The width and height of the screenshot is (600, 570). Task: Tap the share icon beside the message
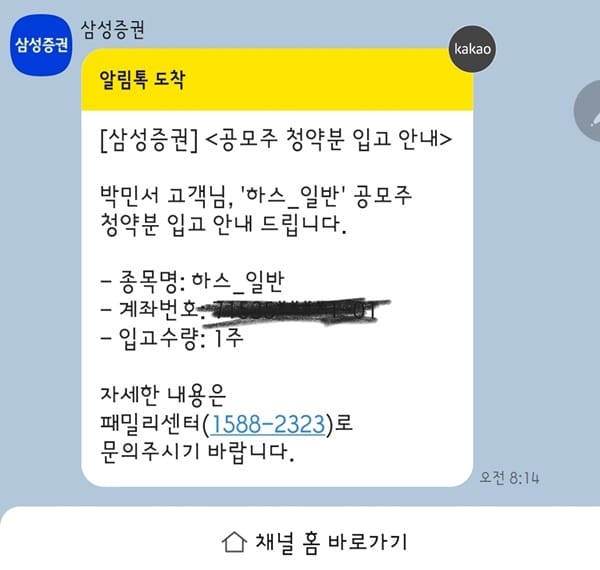pyautogui.click(x=590, y=105)
